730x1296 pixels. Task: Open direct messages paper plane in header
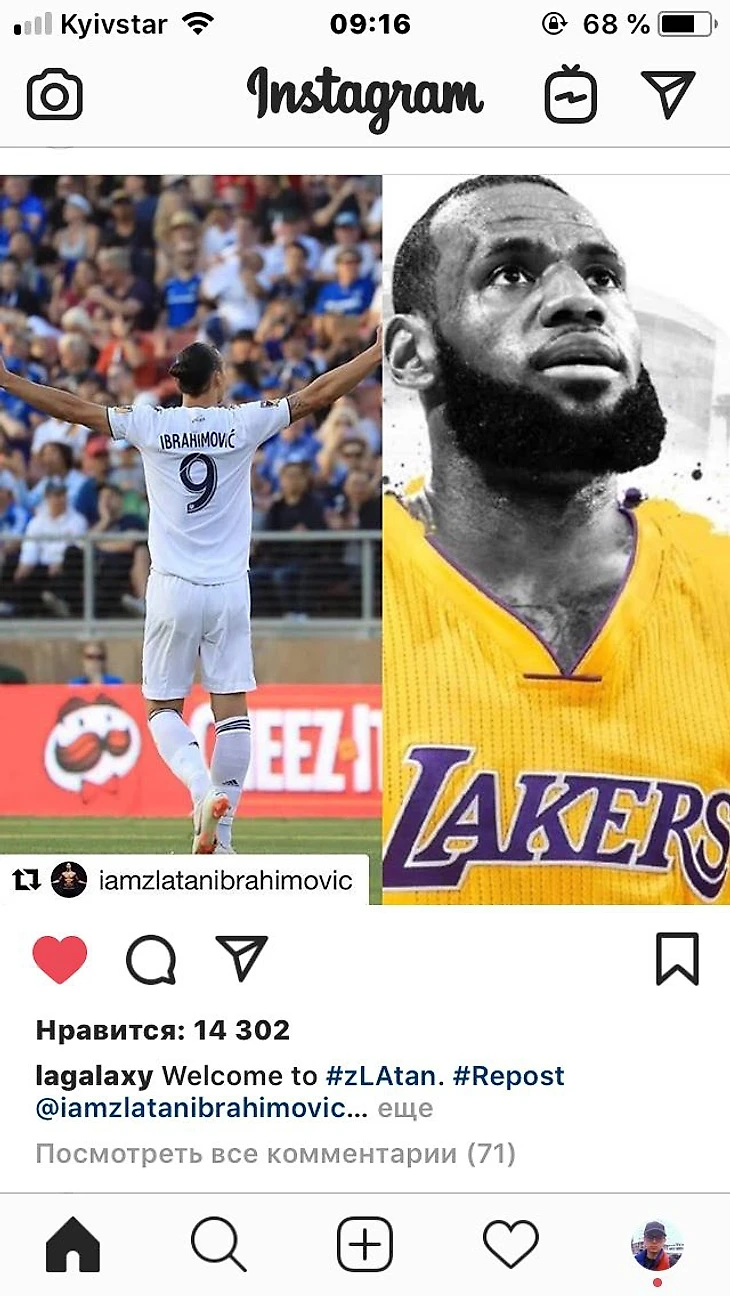pos(668,94)
